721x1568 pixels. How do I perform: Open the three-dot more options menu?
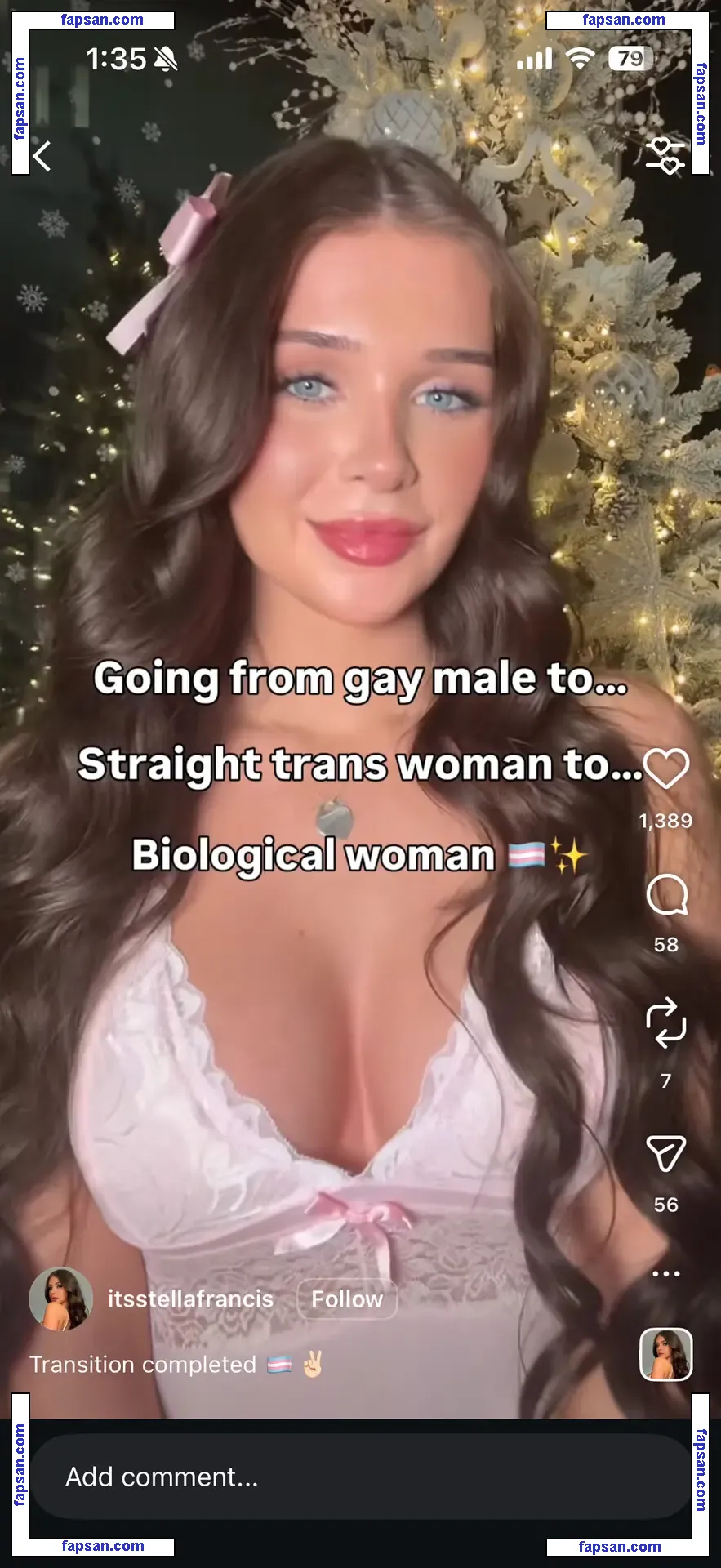[666, 1273]
